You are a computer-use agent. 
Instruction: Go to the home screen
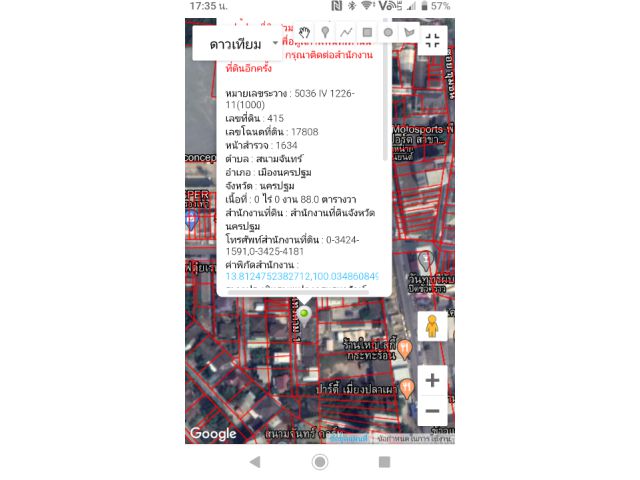pos(320,462)
